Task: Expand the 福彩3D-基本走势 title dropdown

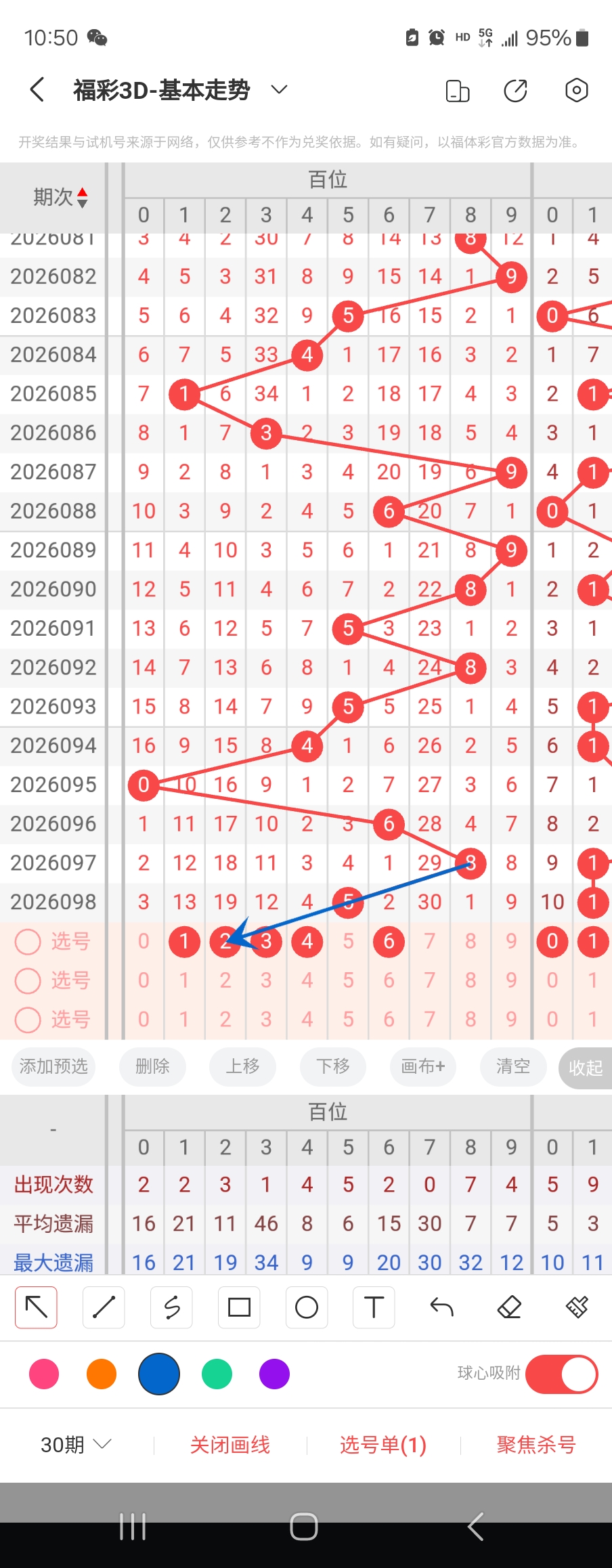Action: tap(279, 89)
